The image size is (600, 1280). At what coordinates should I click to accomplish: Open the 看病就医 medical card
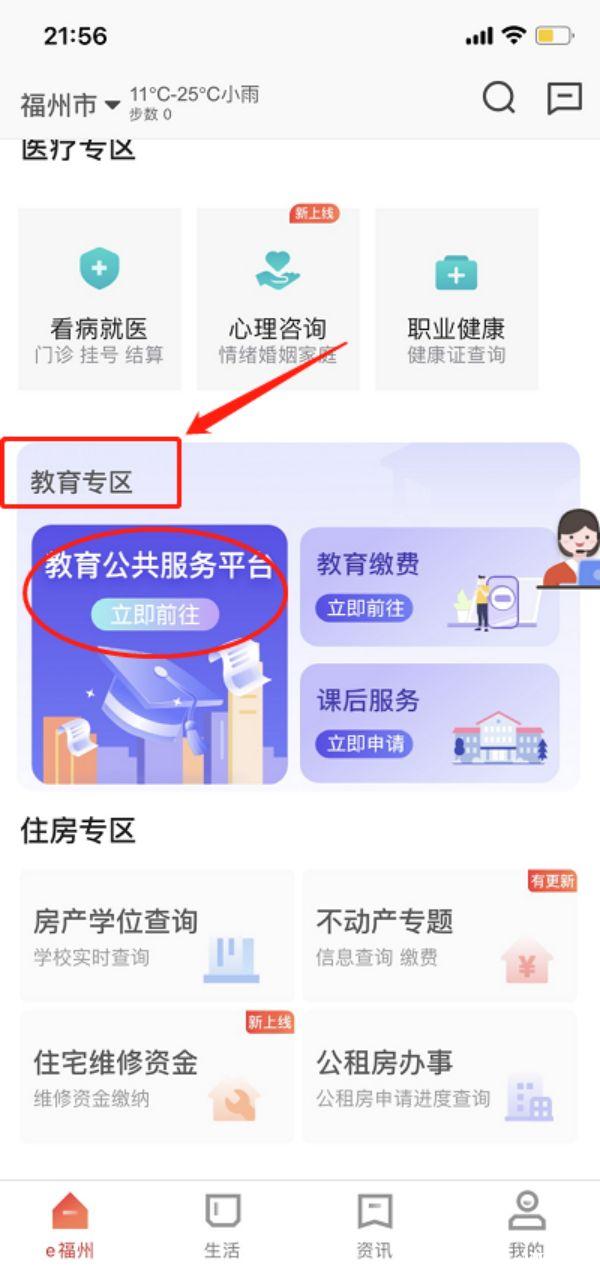[x=99, y=299]
